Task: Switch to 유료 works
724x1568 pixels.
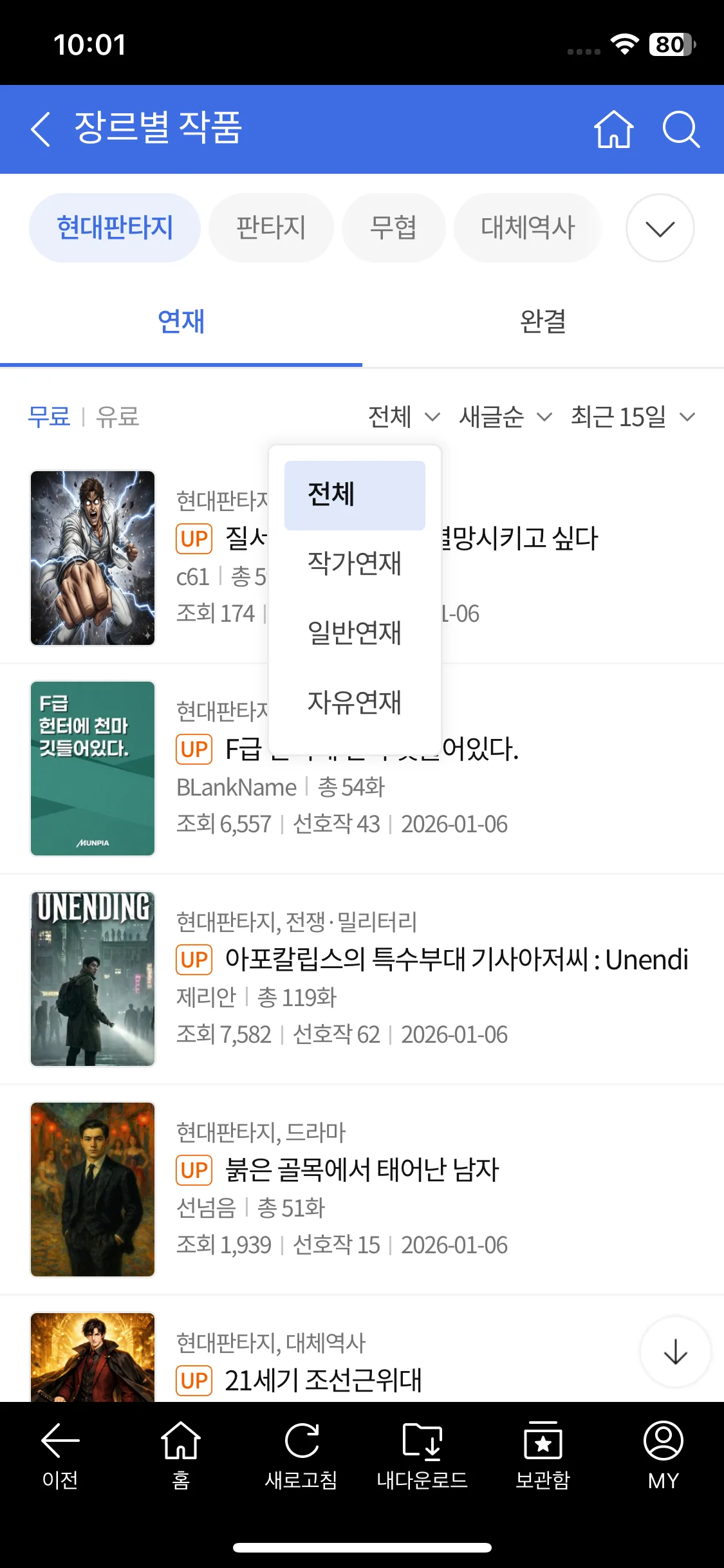Action: pos(118,417)
